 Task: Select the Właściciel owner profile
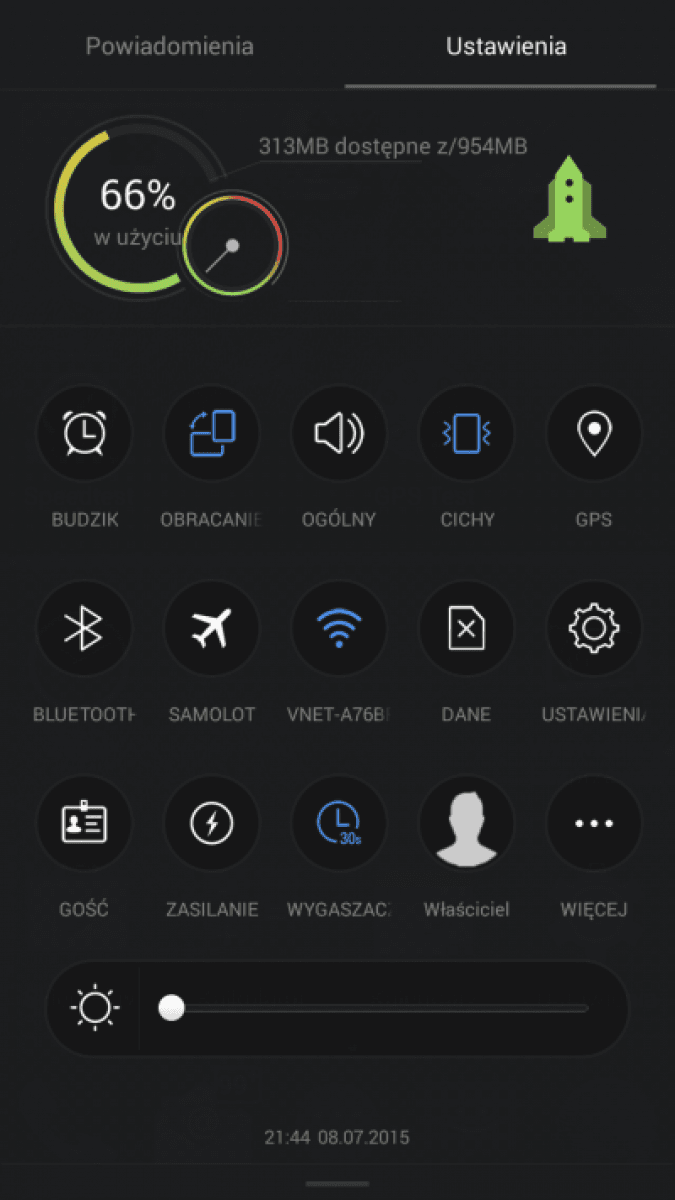click(467, 823)
